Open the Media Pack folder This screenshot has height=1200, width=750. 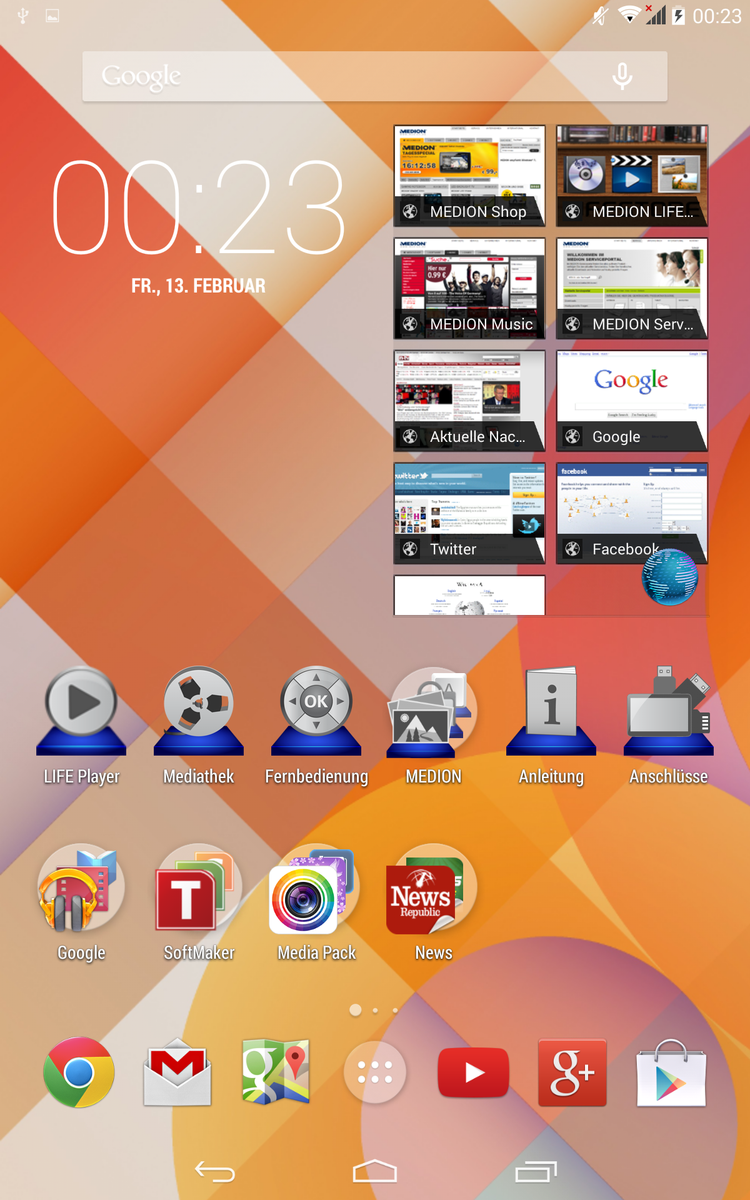click(x=316, y=890)
